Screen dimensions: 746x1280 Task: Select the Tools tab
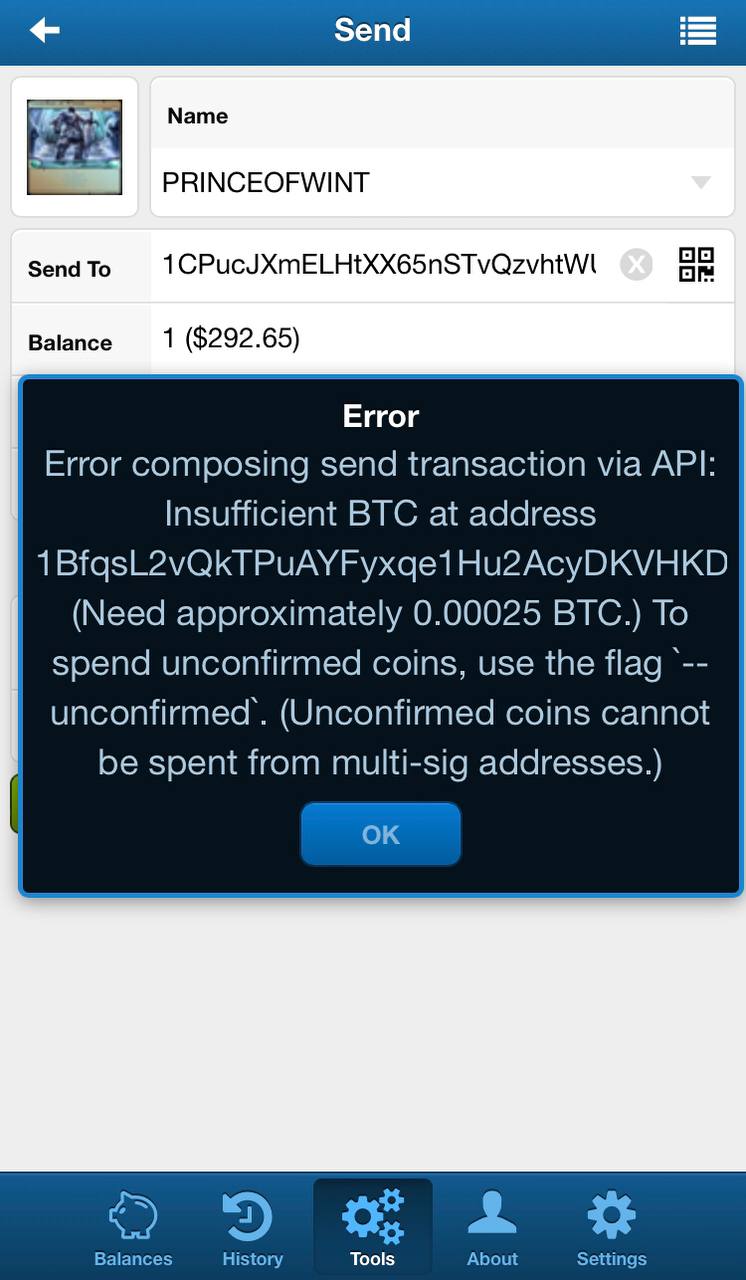(372, 1228)
